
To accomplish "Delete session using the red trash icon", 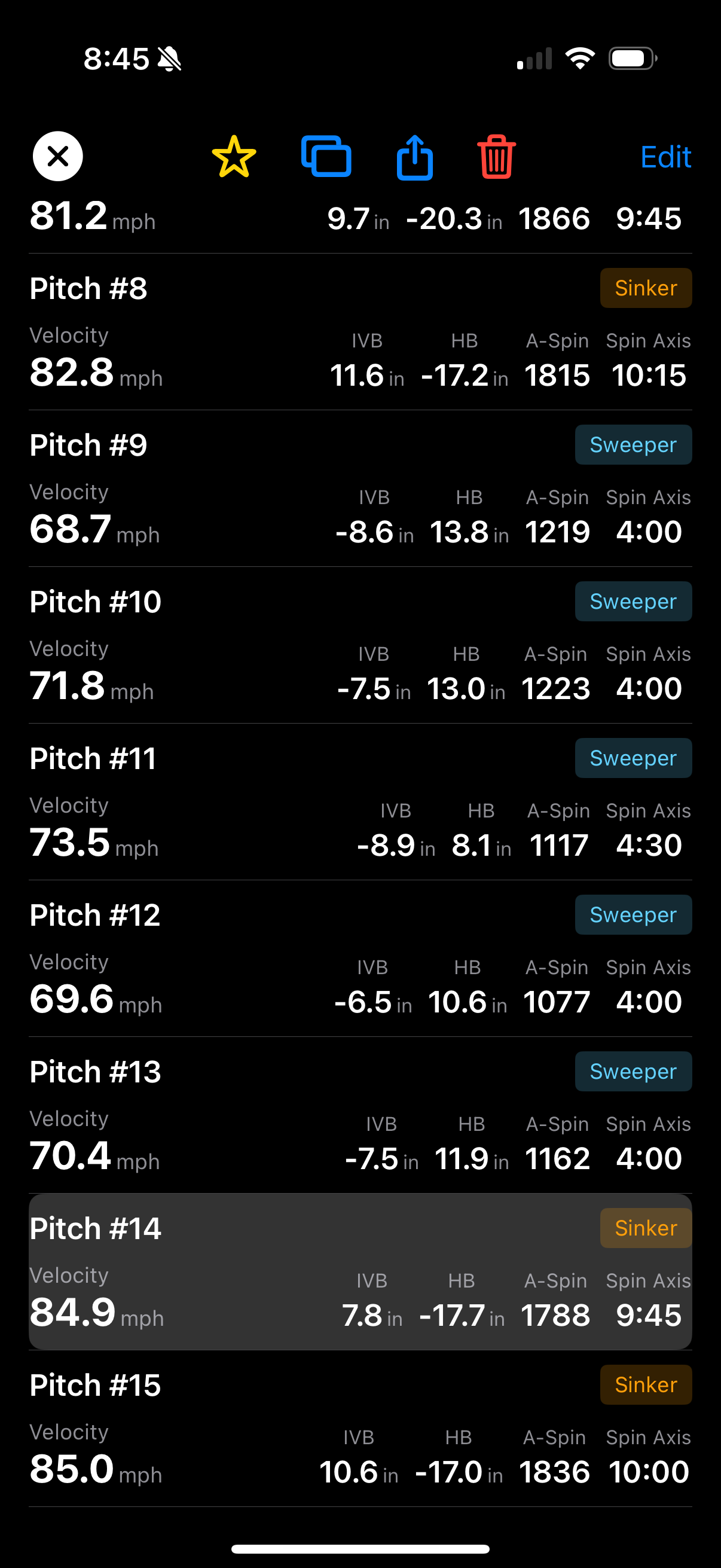I will tap(496, 157).
